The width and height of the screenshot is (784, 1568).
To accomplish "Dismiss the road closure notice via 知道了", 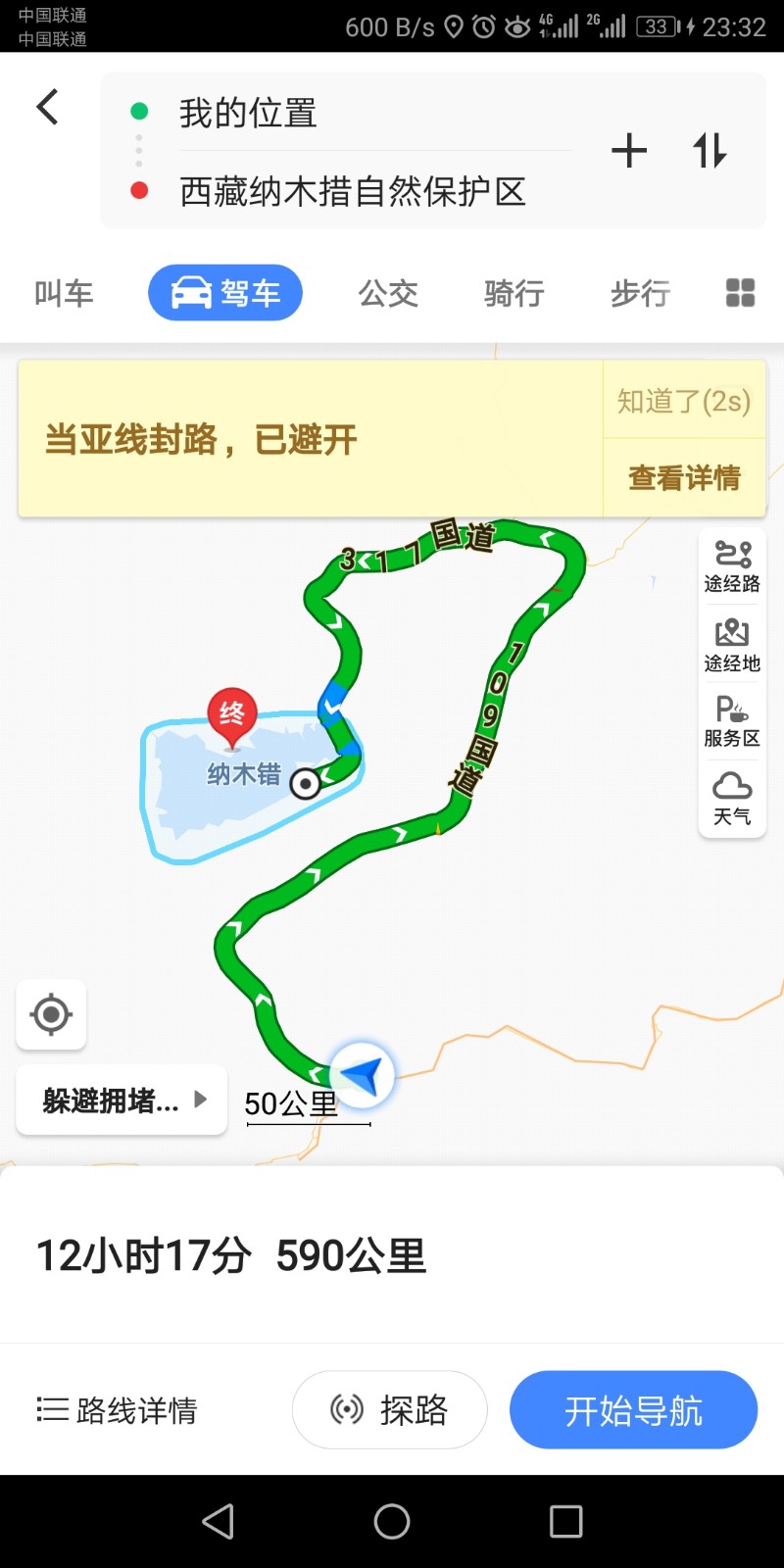I will click(x=684, y=401).
